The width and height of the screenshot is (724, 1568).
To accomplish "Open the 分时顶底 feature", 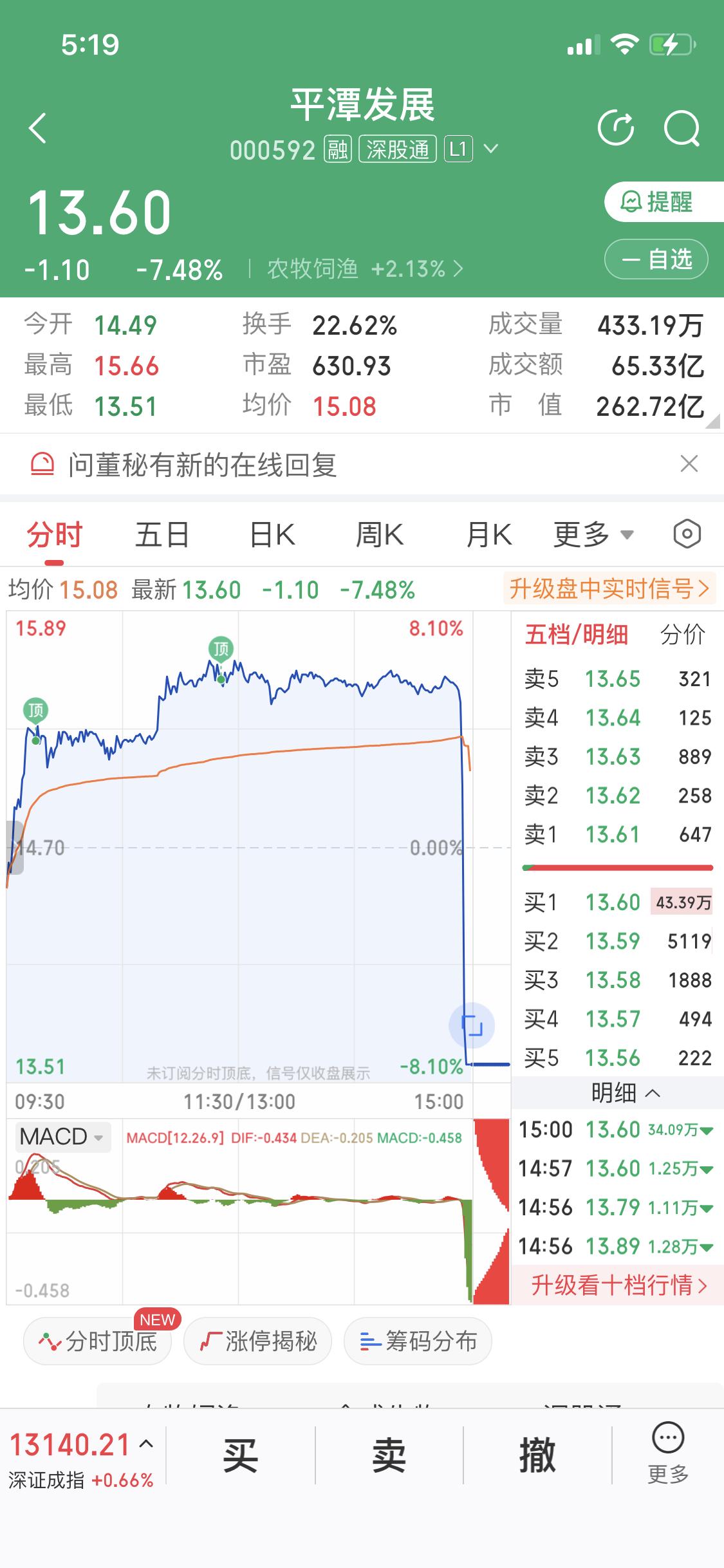I will pos(97,1341).
